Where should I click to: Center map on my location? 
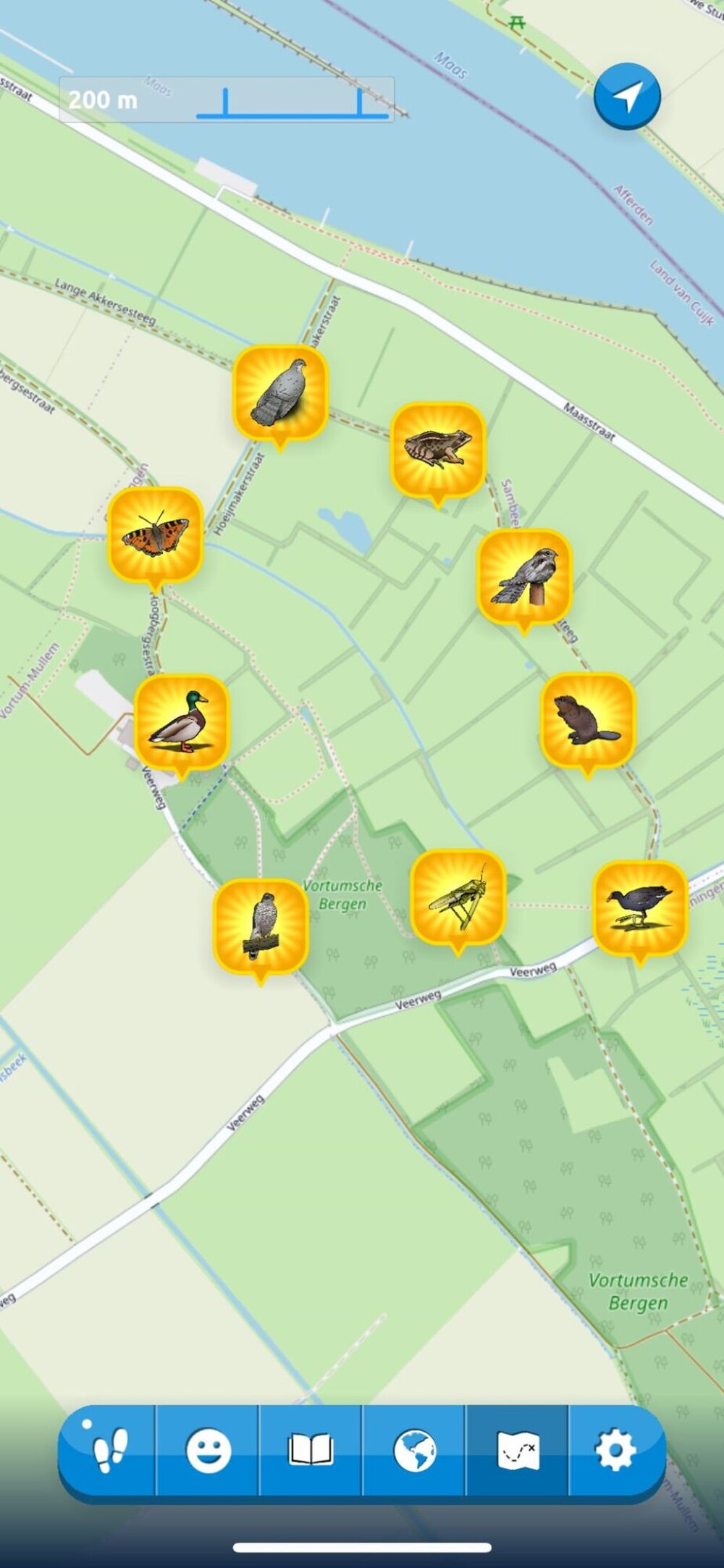[x=627, y=97]
